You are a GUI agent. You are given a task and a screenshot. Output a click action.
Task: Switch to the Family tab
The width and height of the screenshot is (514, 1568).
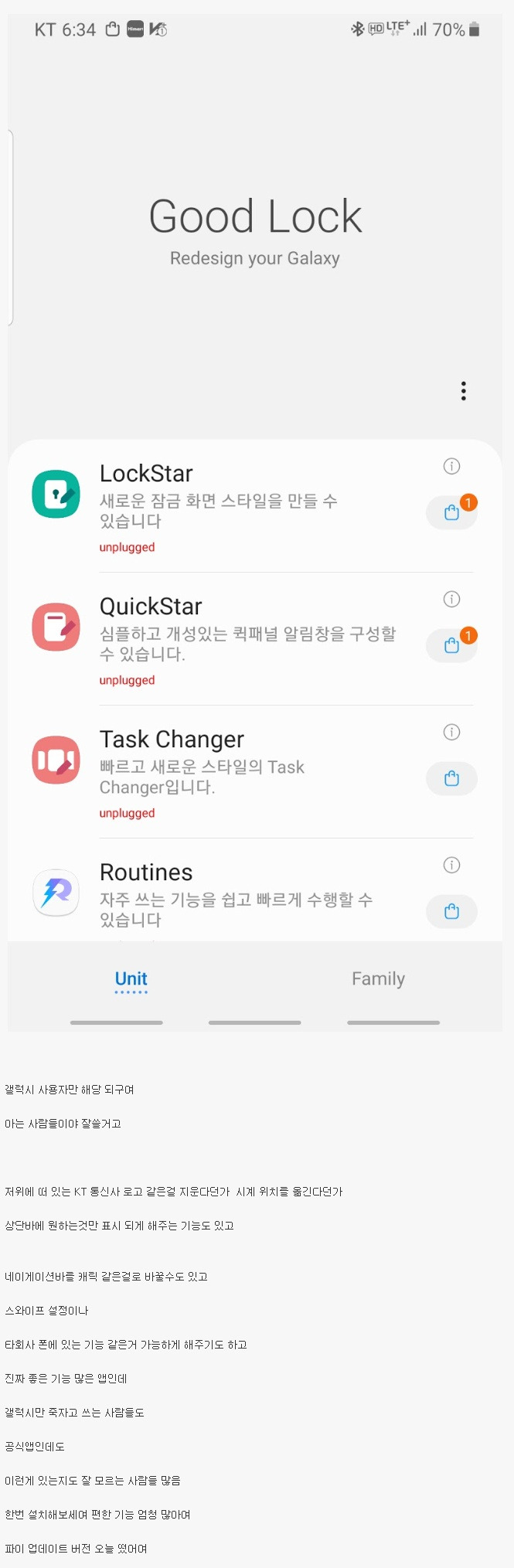[378, 979]
